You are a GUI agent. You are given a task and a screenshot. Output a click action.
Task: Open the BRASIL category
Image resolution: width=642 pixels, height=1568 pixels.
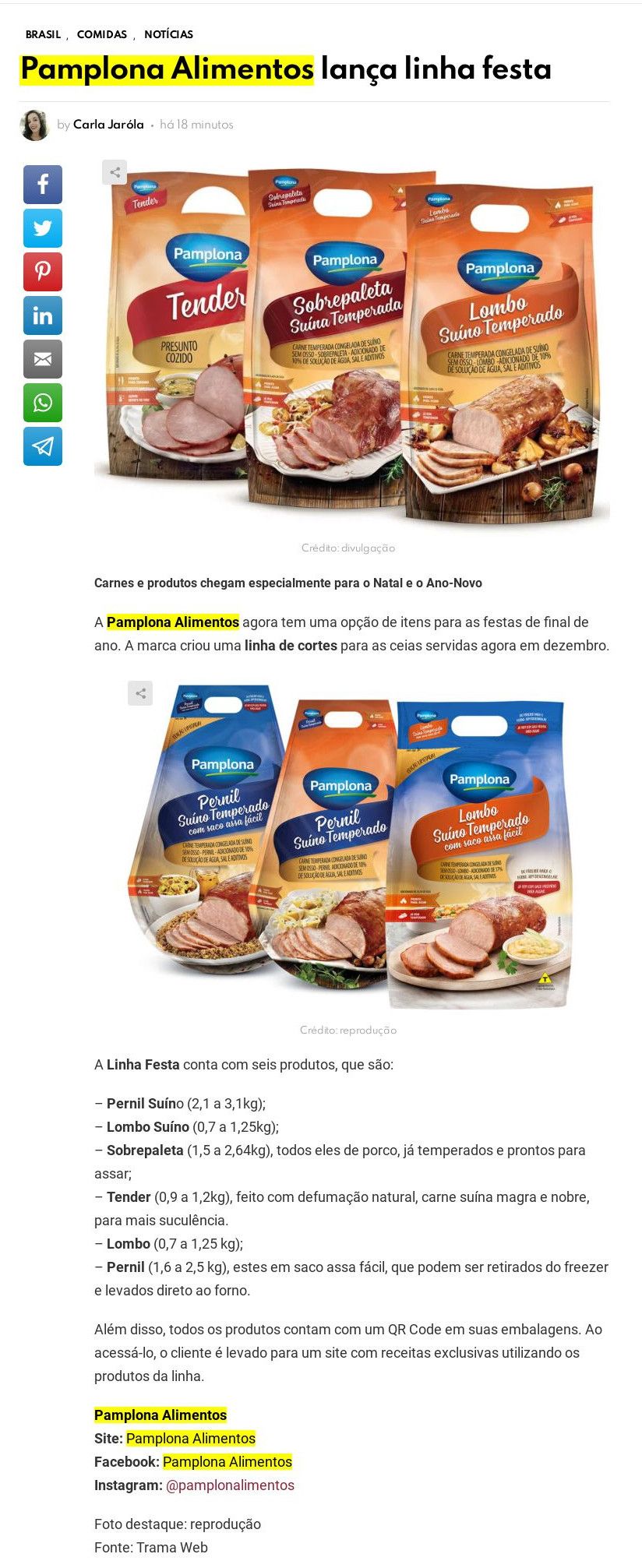pyautogui.click(x=43, y=34)
